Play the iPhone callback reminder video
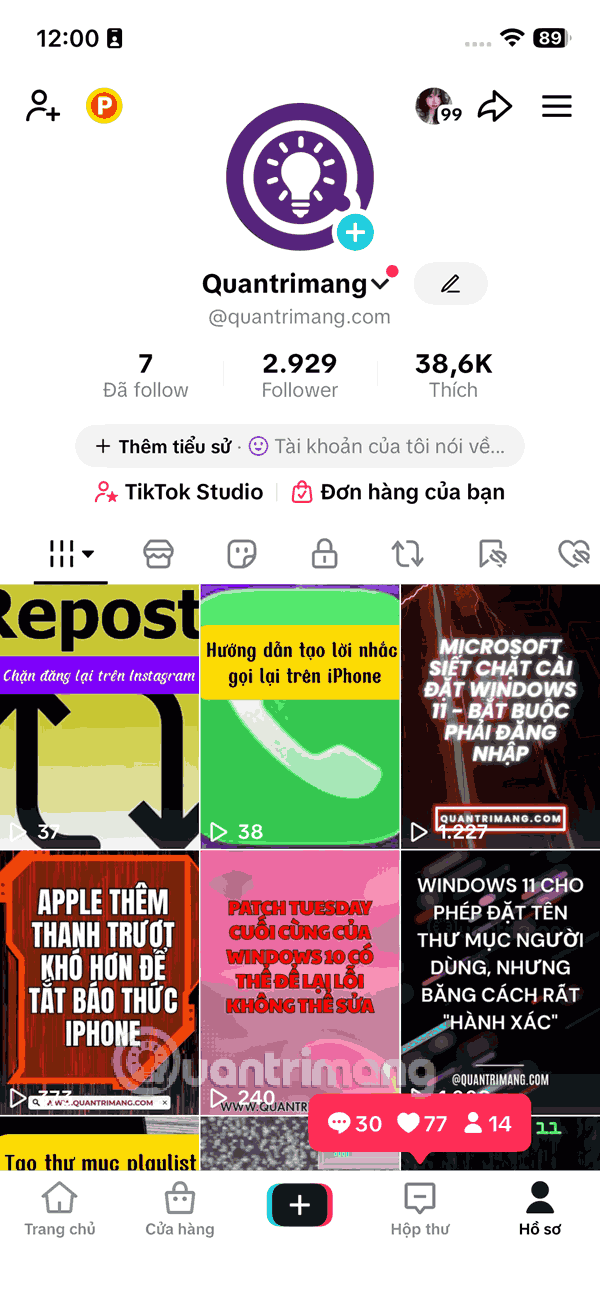The width and height of the screenshot is (600, 1298). pyautogui.click(x=300, y=716)
